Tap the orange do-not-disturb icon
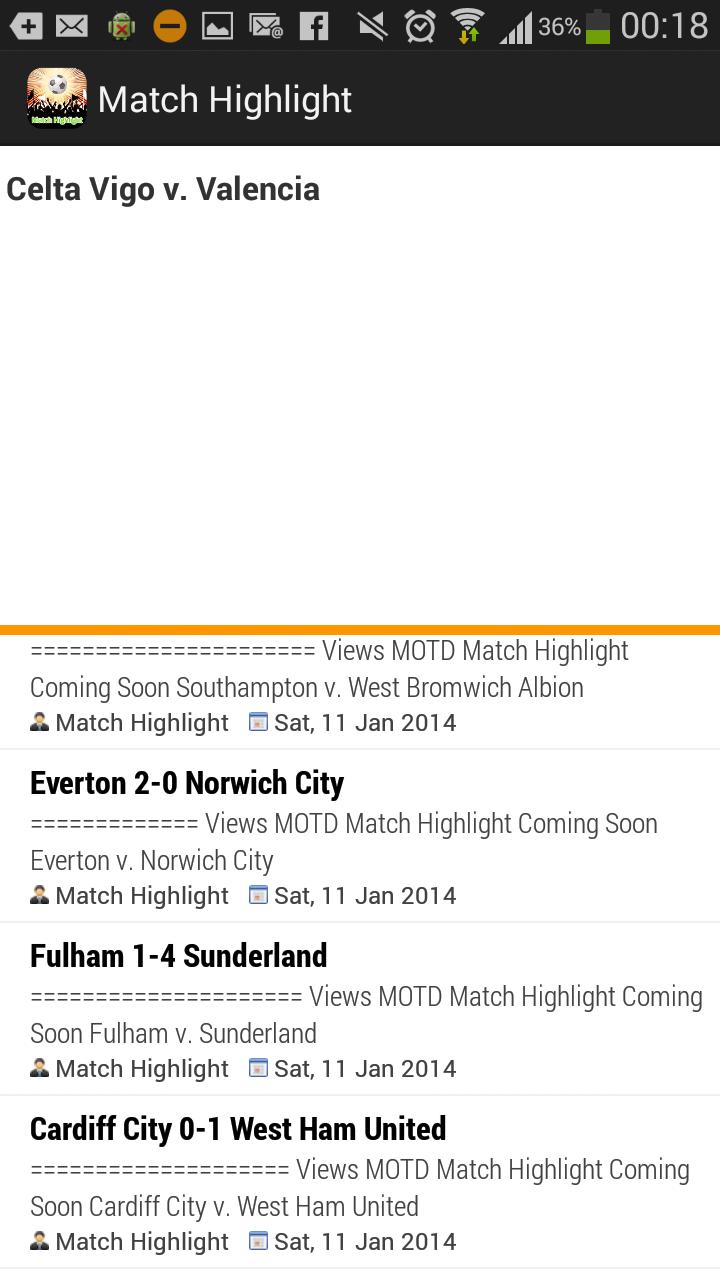720x1280 pixels. [x=170, y=26]
